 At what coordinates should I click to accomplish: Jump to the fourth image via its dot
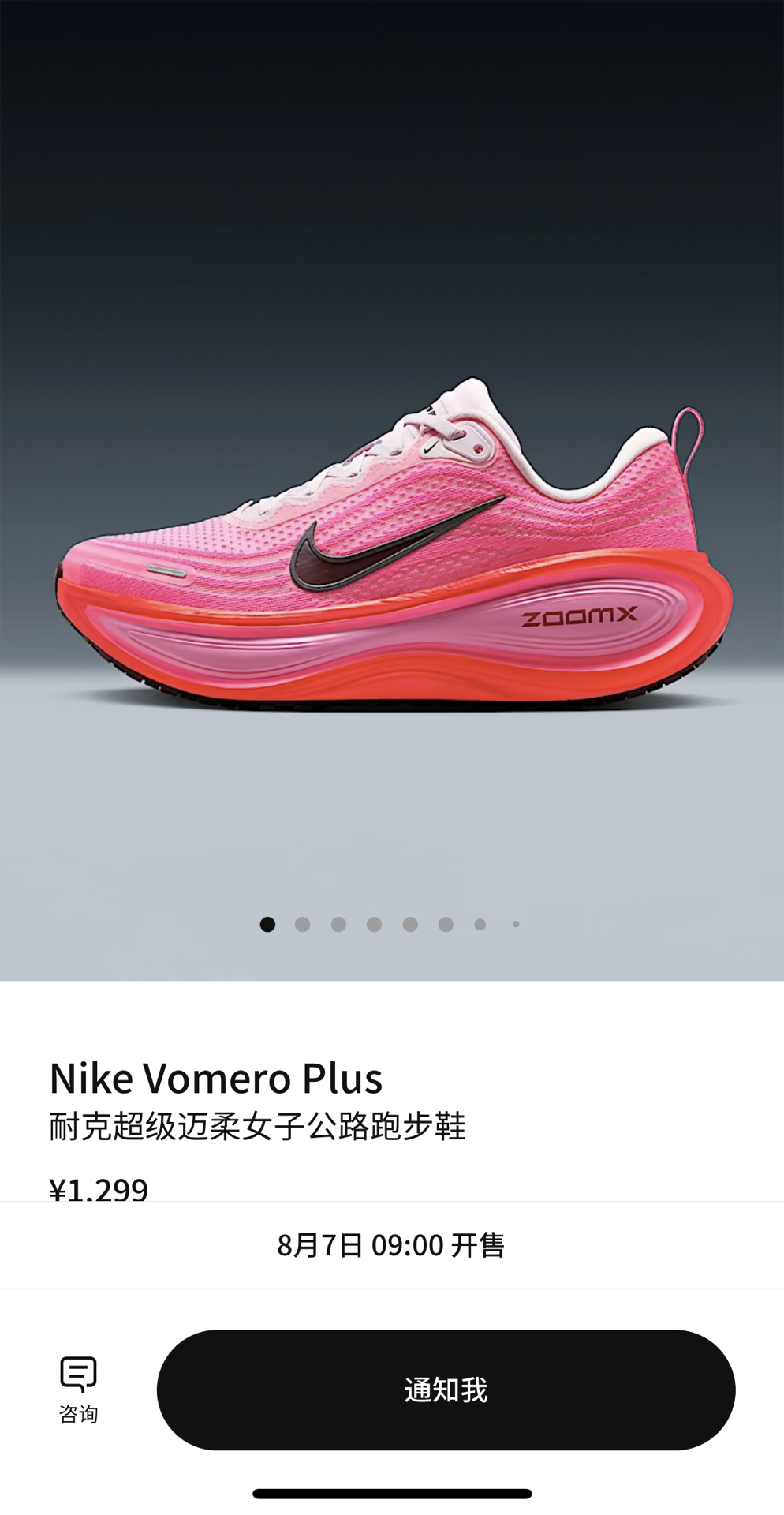click(372, 923)
